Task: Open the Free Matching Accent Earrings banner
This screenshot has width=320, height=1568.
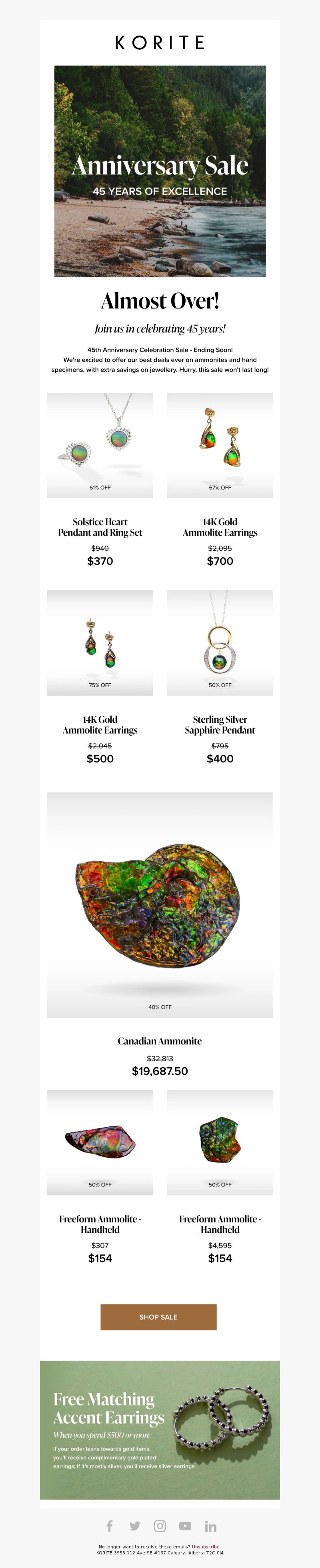Action: (160, 1430)
